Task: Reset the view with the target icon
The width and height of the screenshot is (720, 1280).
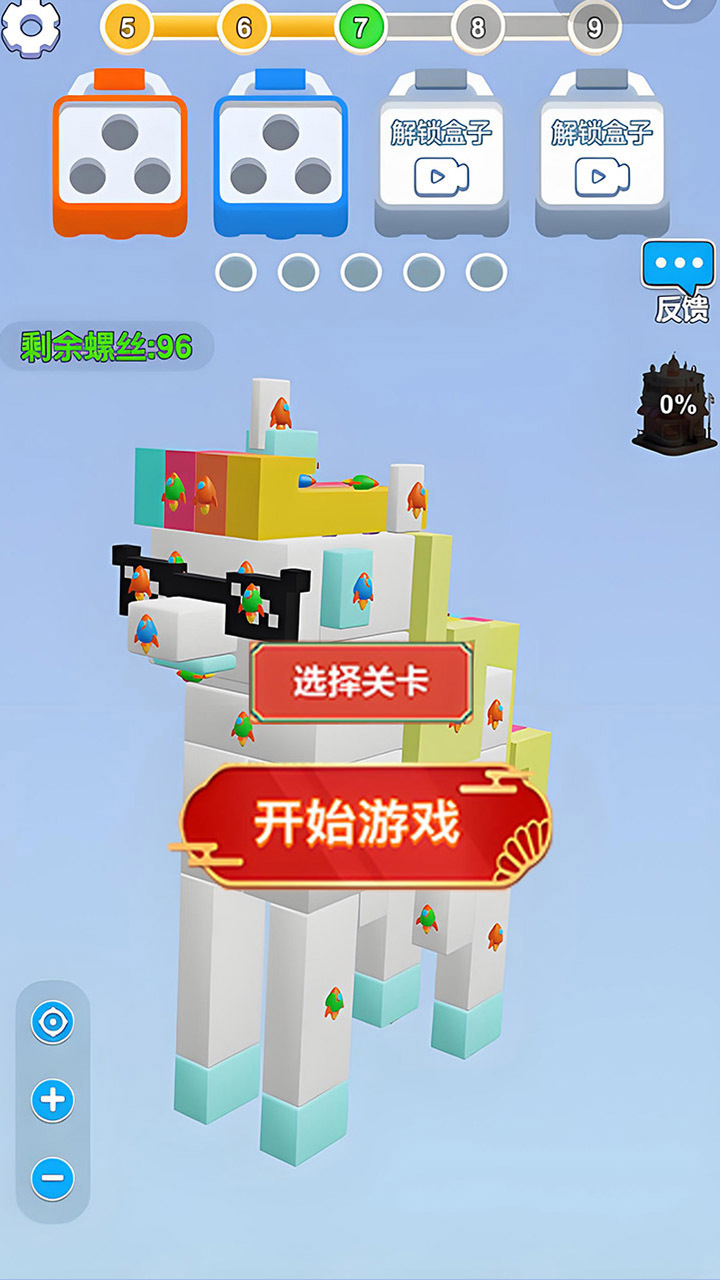Action: 52,1023
